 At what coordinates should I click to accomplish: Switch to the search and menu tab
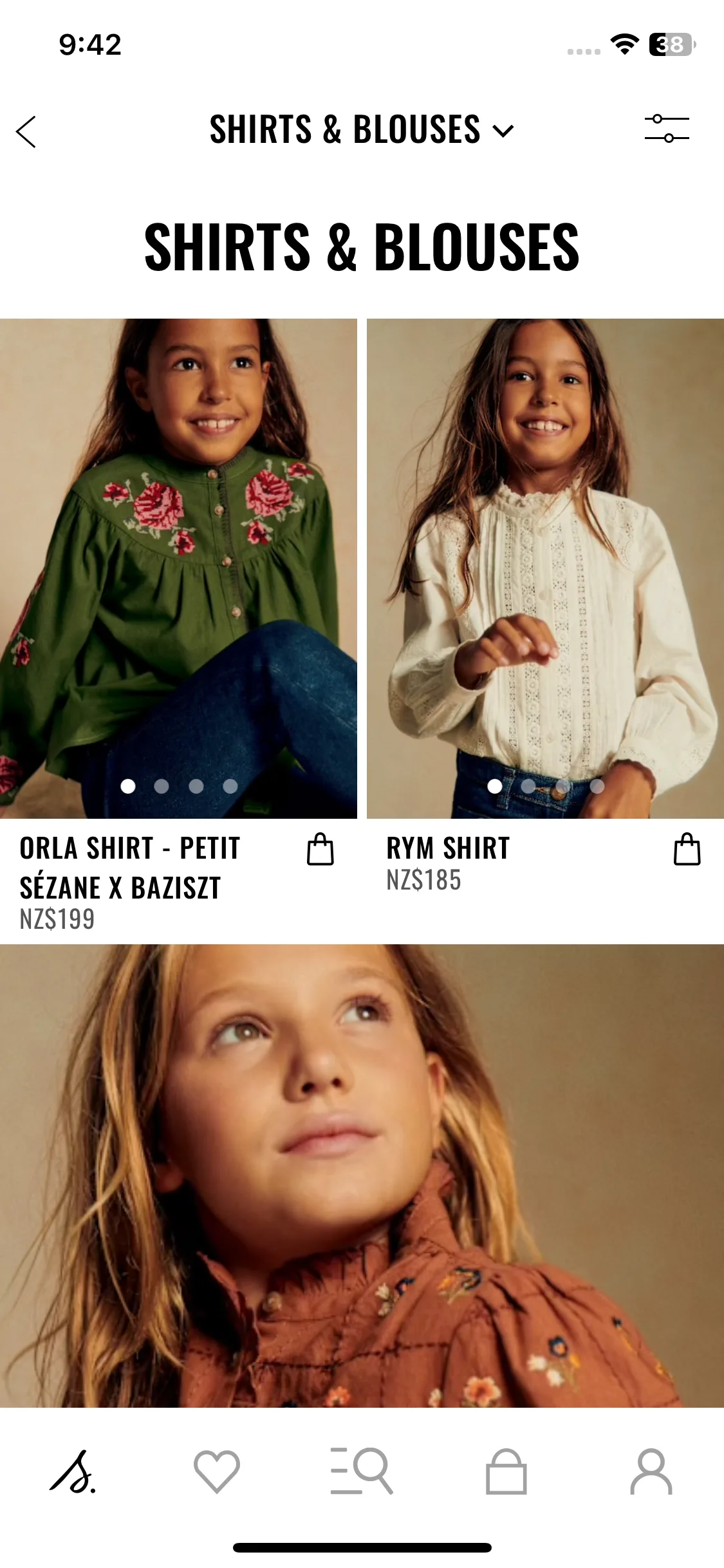click(361, 1471)
